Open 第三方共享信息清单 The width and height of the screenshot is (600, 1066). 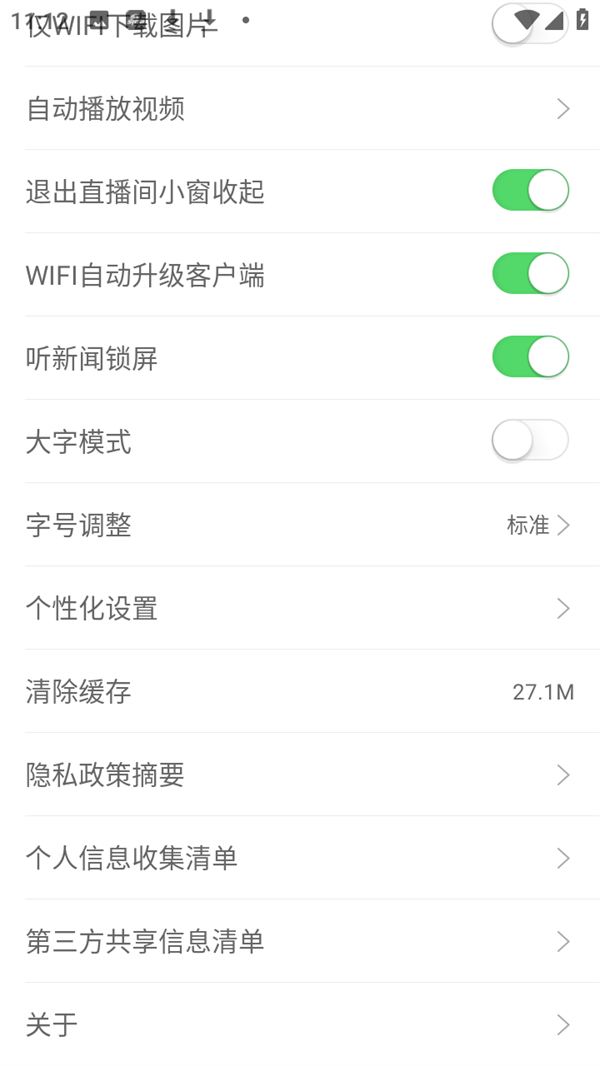point(300,941)
